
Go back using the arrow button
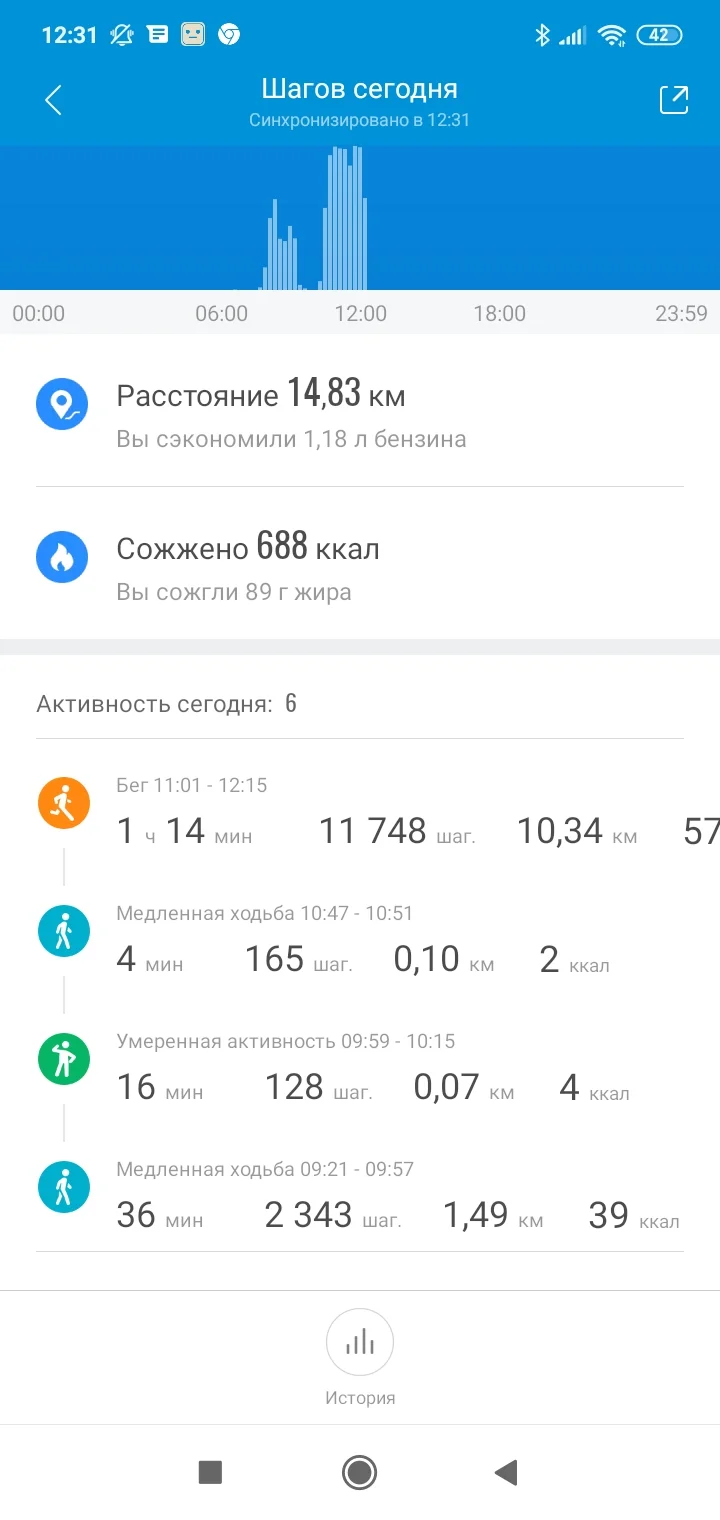50,99
